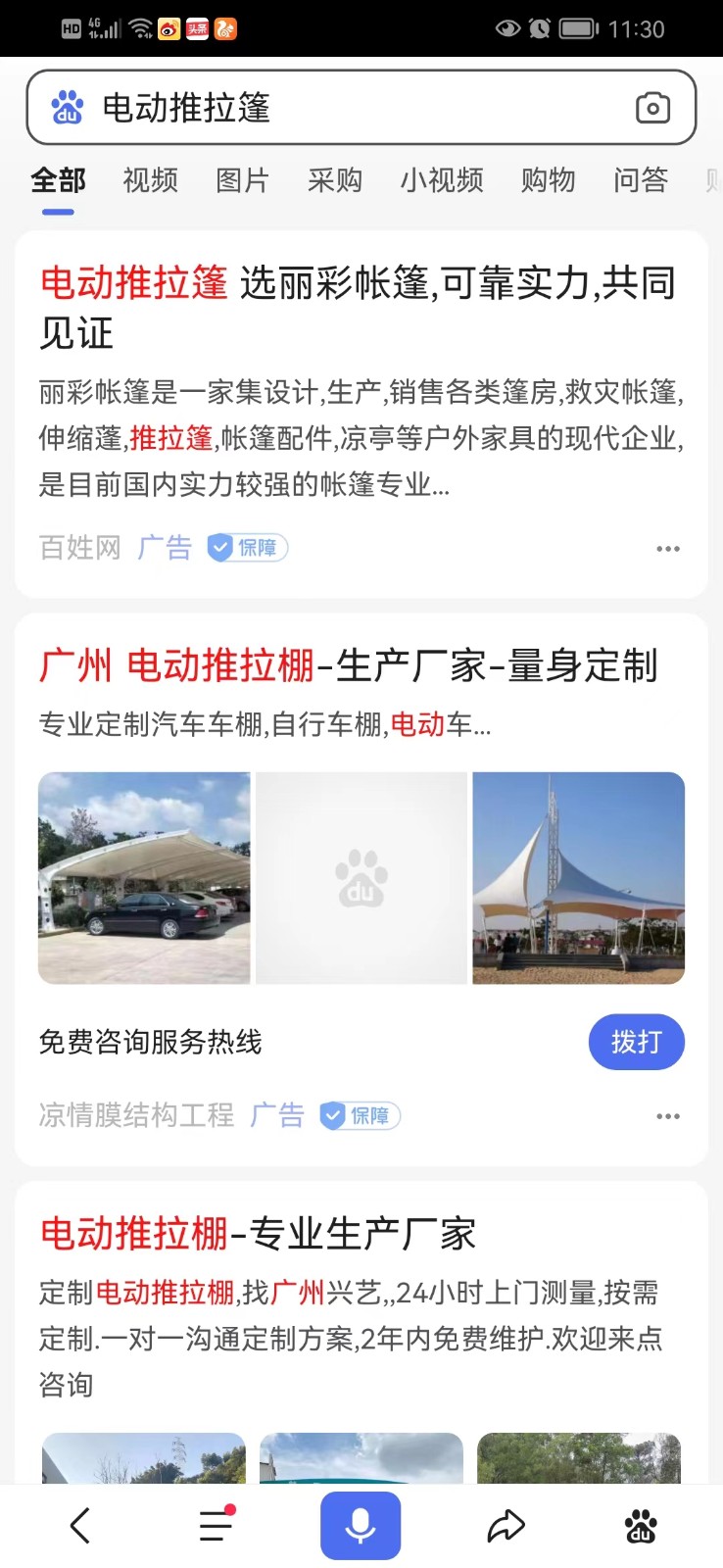723x1568 pixels.
Task: Switch to the 视频 tab
Action: 148,180
